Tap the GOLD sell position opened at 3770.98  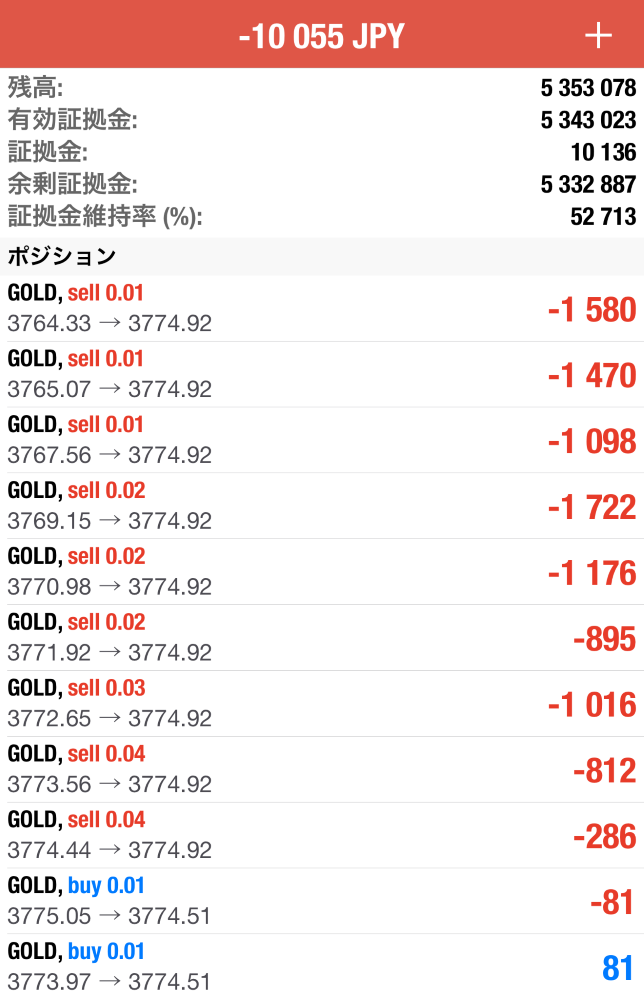322,573
